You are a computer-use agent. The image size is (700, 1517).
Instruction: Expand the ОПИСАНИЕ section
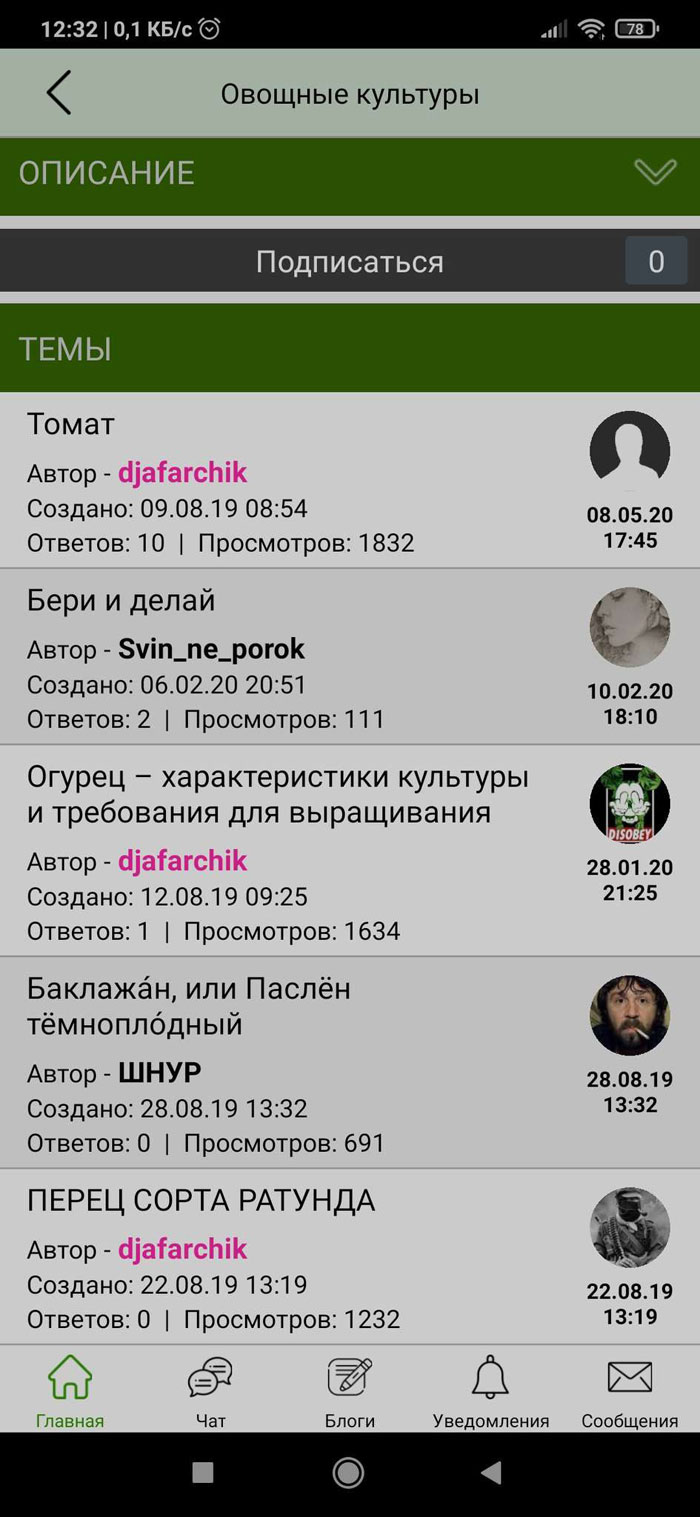pyautogui.click(x=655, y=172)
